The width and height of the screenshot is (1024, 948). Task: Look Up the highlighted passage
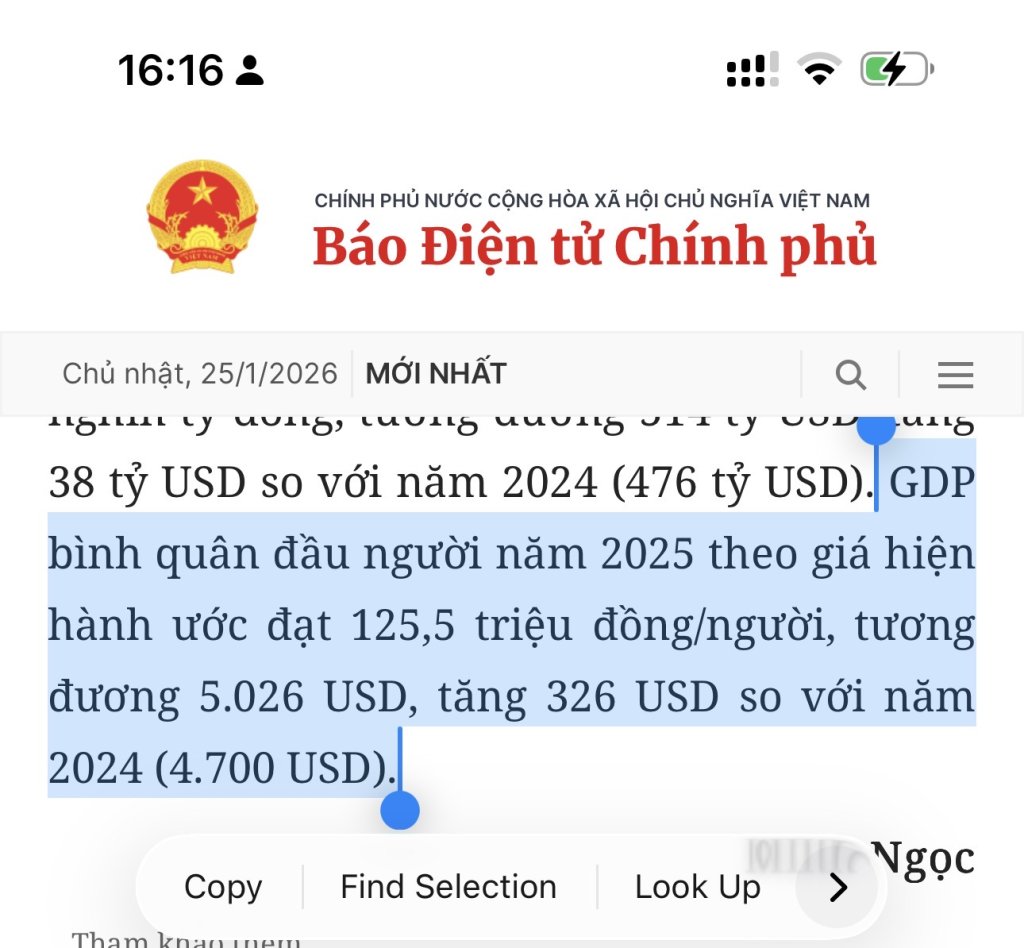697,887
